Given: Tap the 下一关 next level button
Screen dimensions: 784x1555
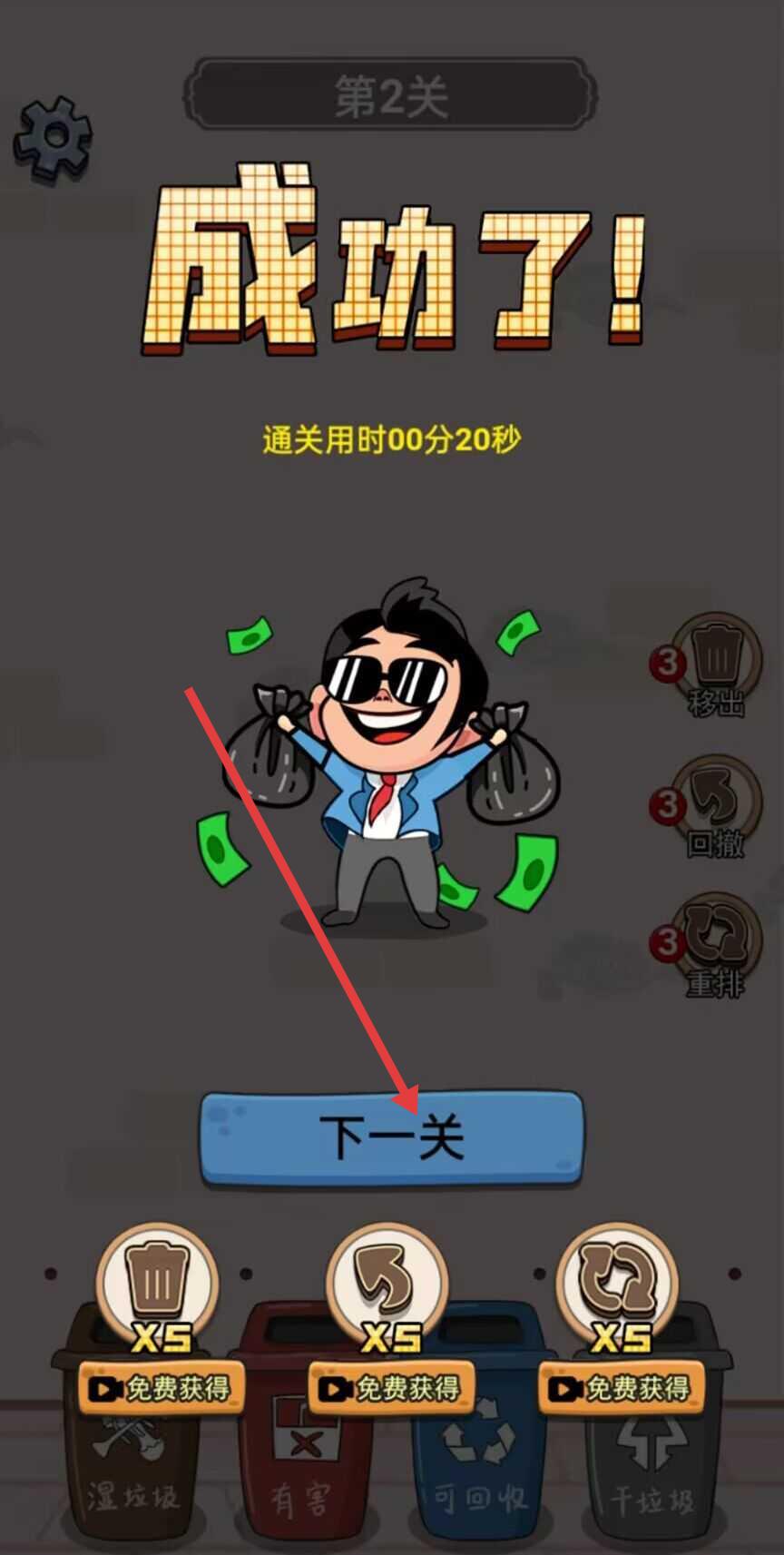Looking at the screenshot, I should tap(391, 1137).
